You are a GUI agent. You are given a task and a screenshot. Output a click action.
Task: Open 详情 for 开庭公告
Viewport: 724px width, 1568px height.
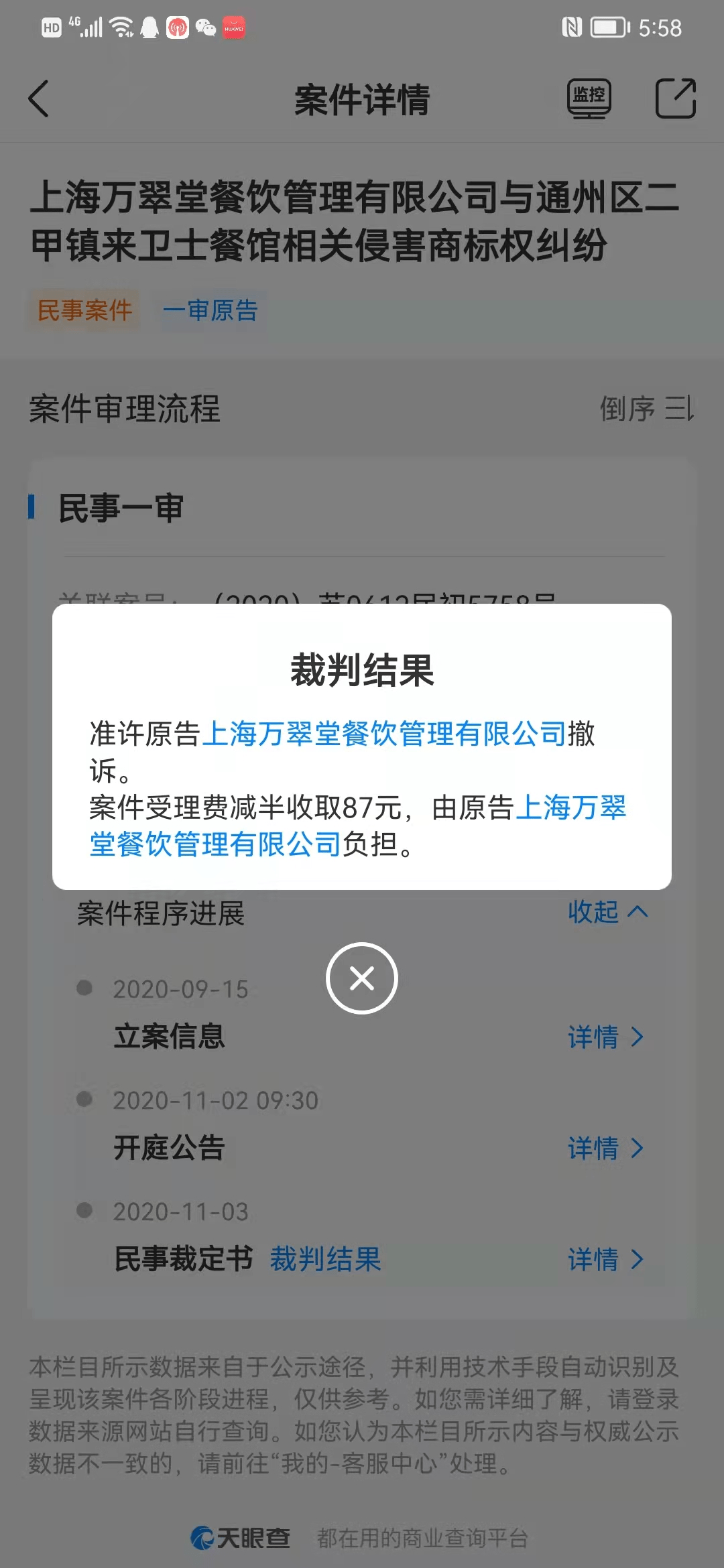tap(605, 1149)
